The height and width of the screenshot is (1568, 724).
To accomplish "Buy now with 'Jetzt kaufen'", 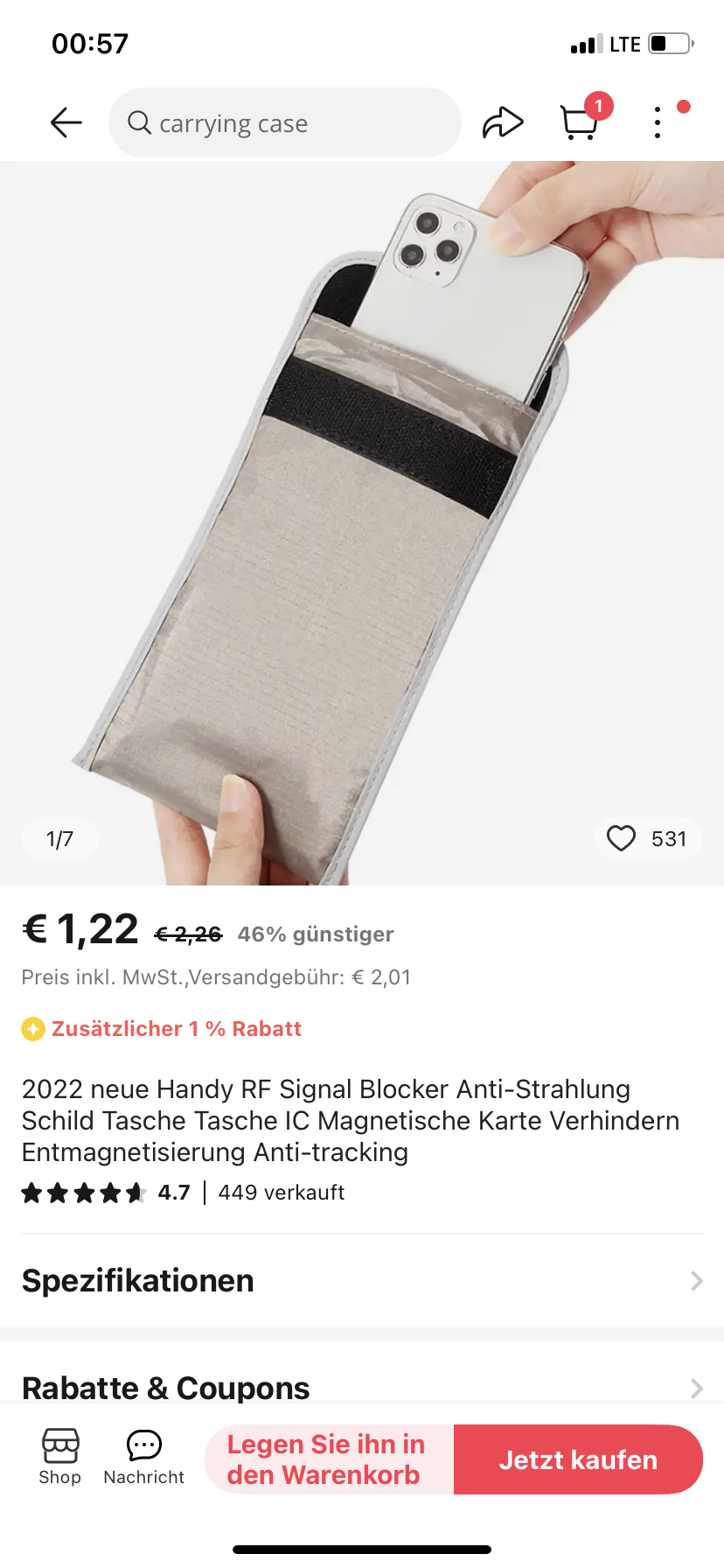I will pyautogui.click(x=578, y=1459).
